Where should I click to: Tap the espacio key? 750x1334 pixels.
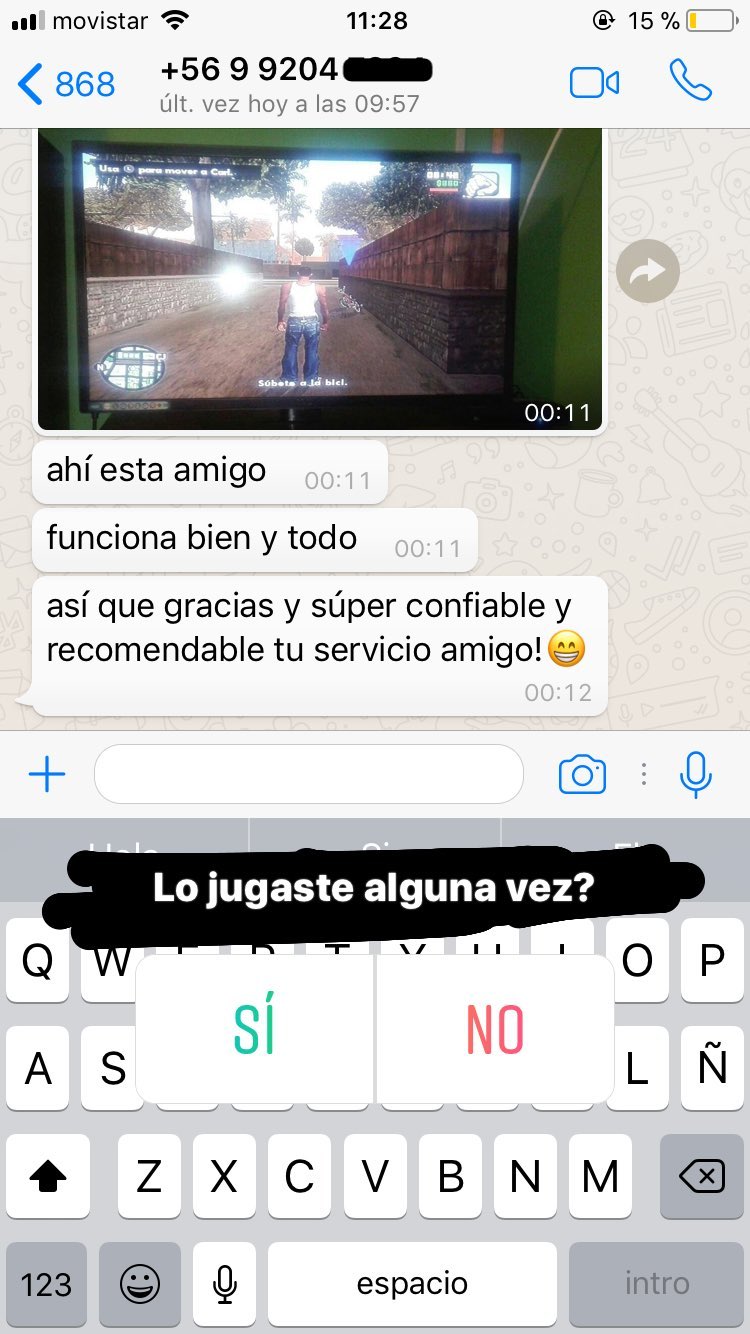(412, 1284)
